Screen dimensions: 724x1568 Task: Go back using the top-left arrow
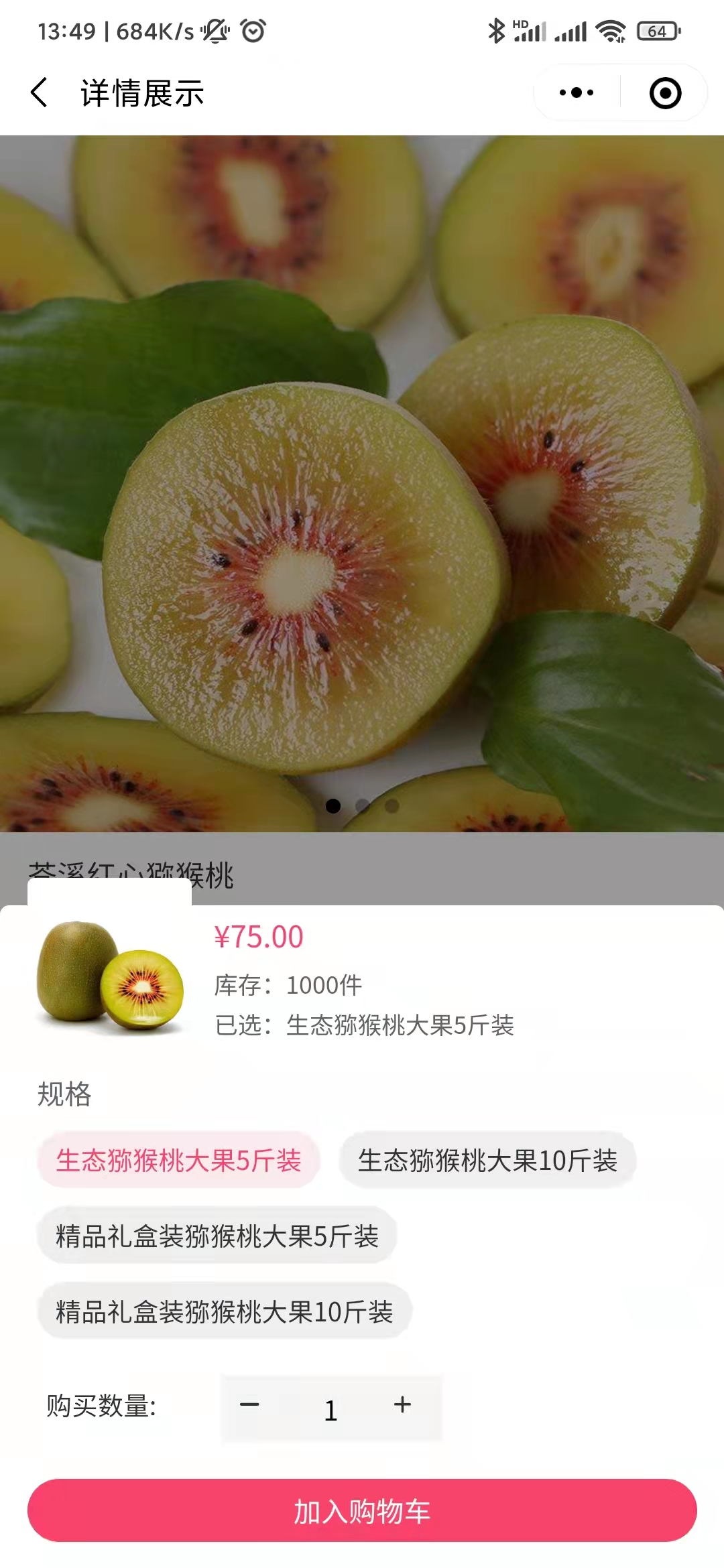39,92
